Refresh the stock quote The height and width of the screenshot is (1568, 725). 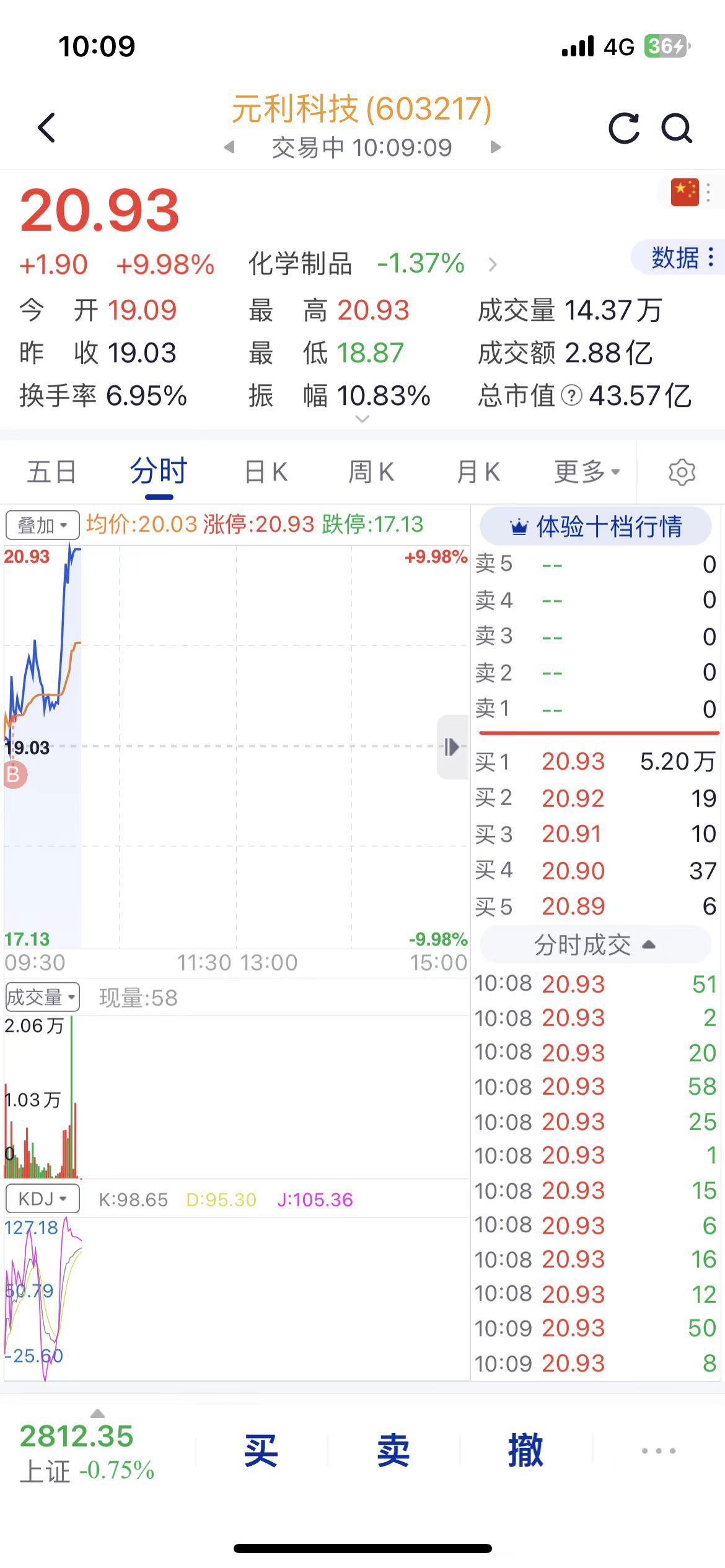coord(623,128)
